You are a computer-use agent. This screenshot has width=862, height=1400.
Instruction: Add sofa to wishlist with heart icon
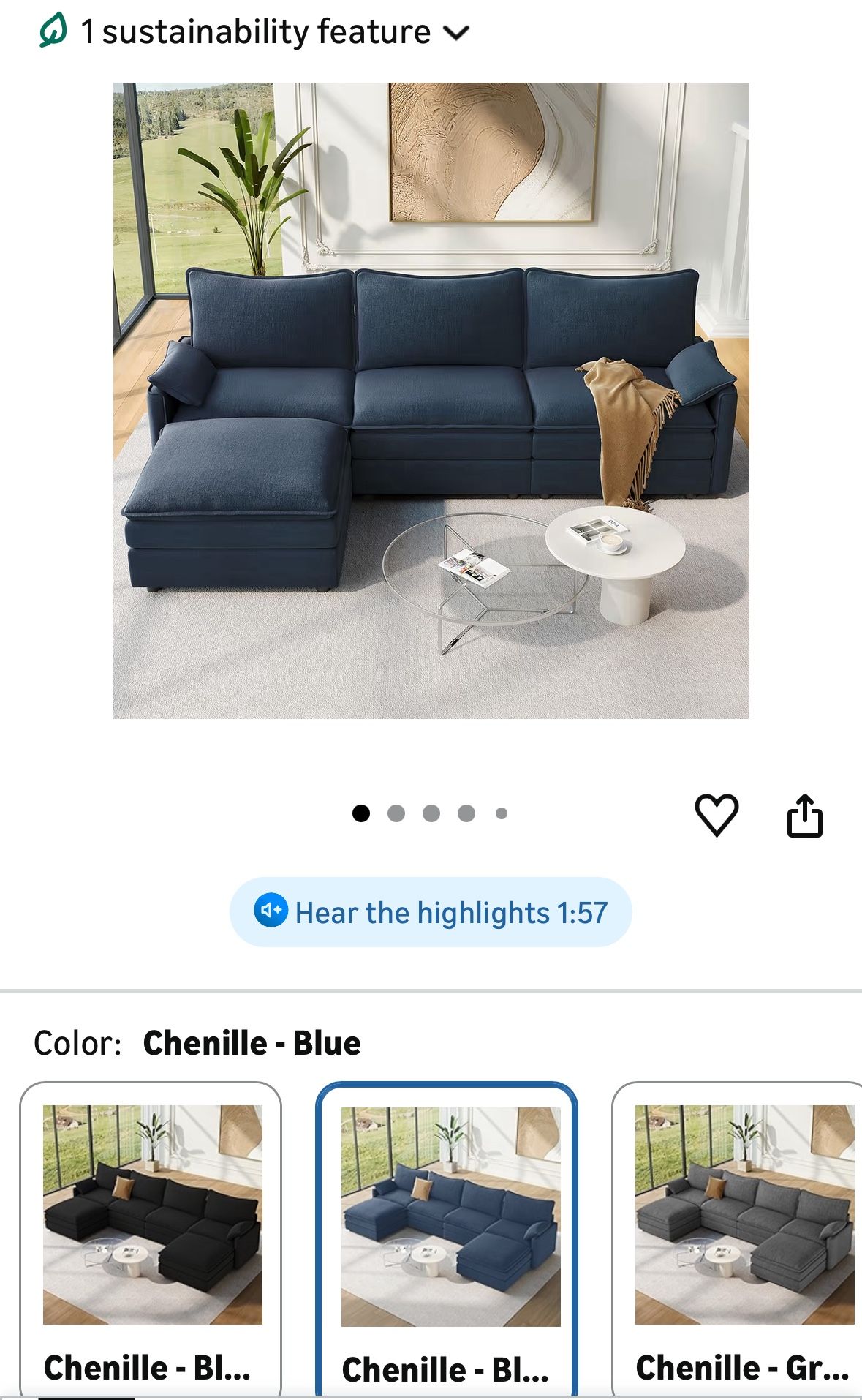[x=716, y=814]
